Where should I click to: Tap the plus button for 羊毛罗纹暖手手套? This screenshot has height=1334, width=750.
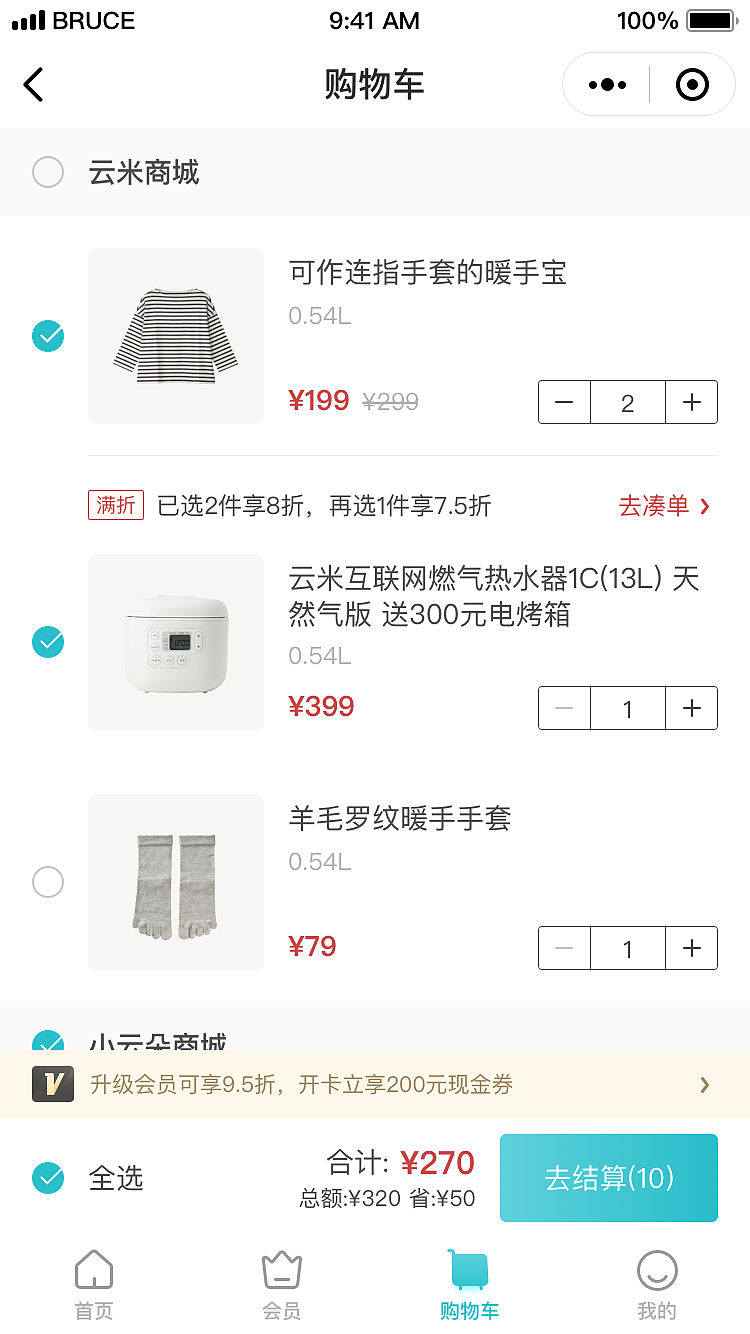(691, 948)
